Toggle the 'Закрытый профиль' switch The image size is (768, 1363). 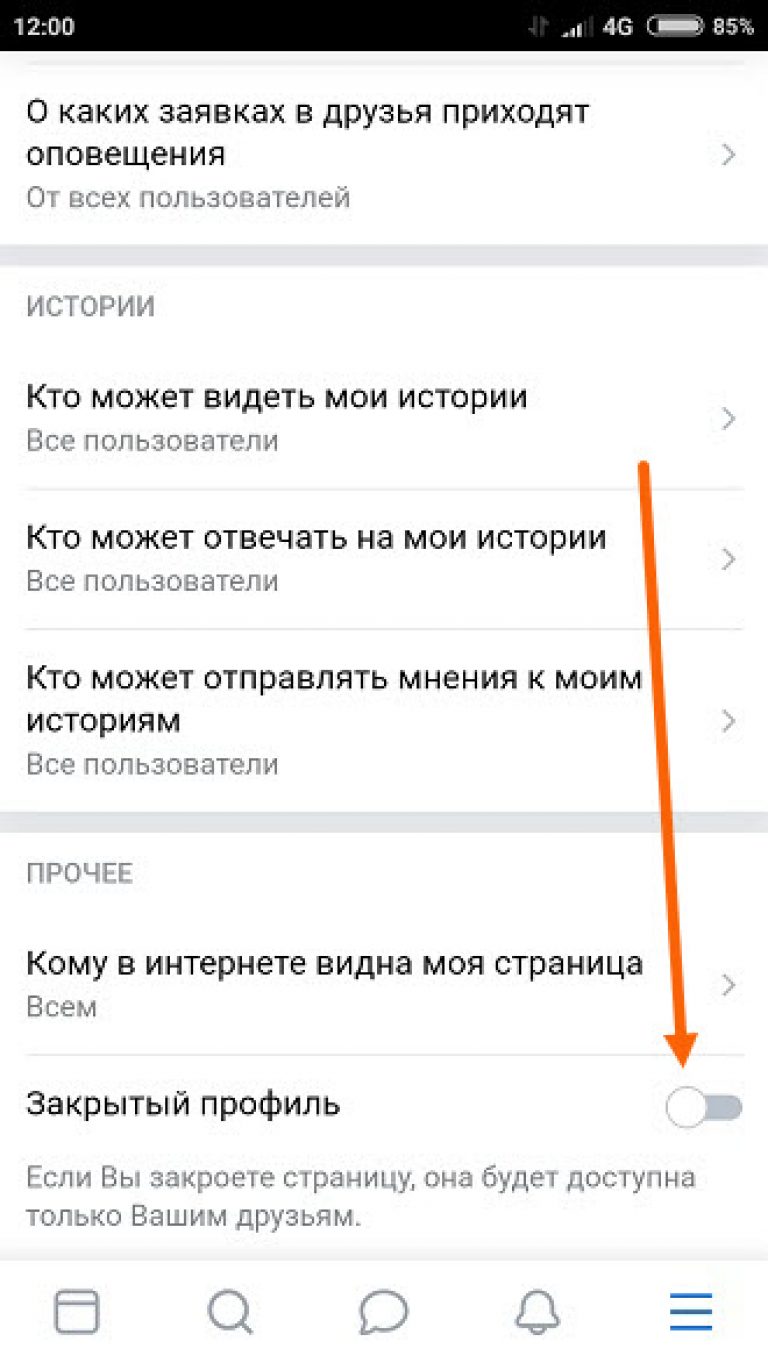tap(704, 1107)
